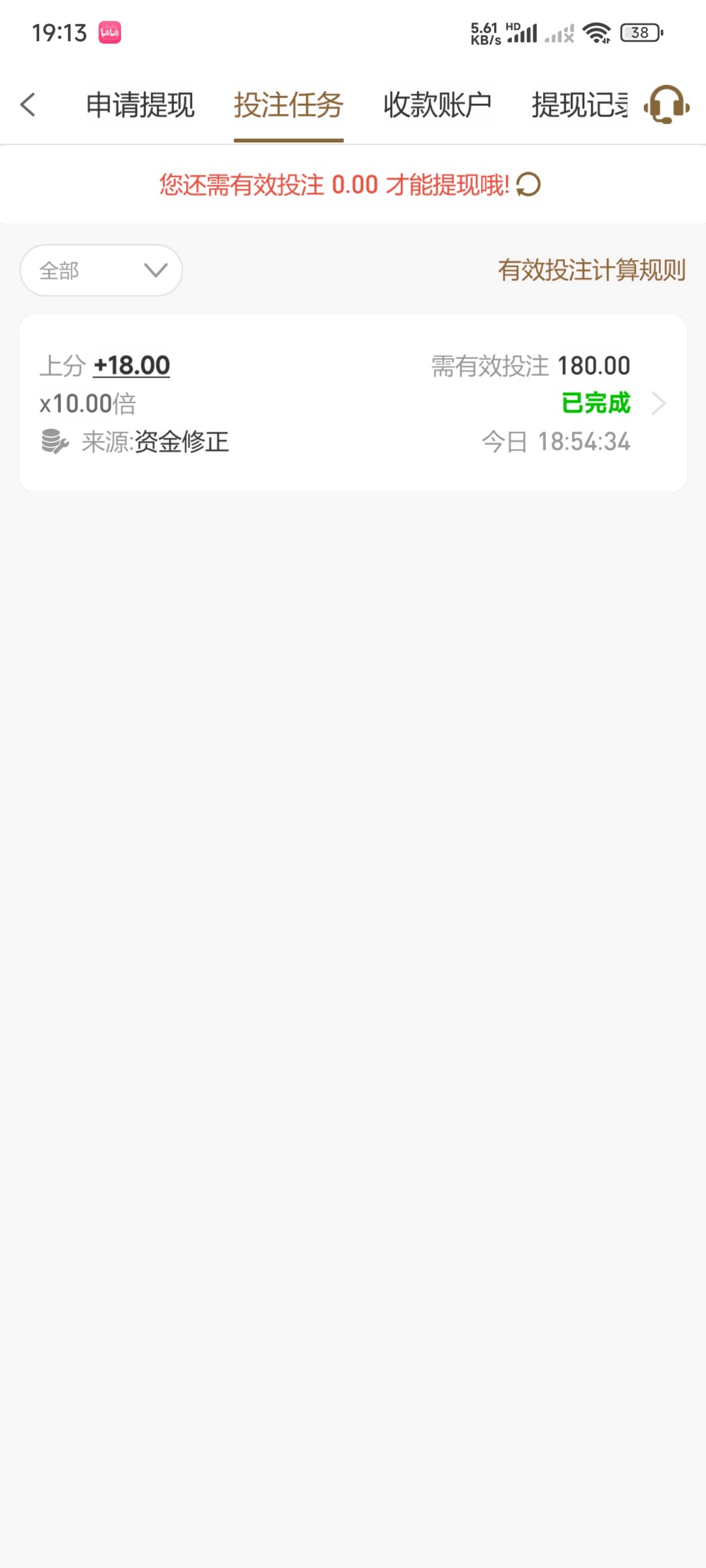The height and width of the screenshot is (1568, 706).
Task: Expand the 全部 filter dropdown
Action: (101, 270)
